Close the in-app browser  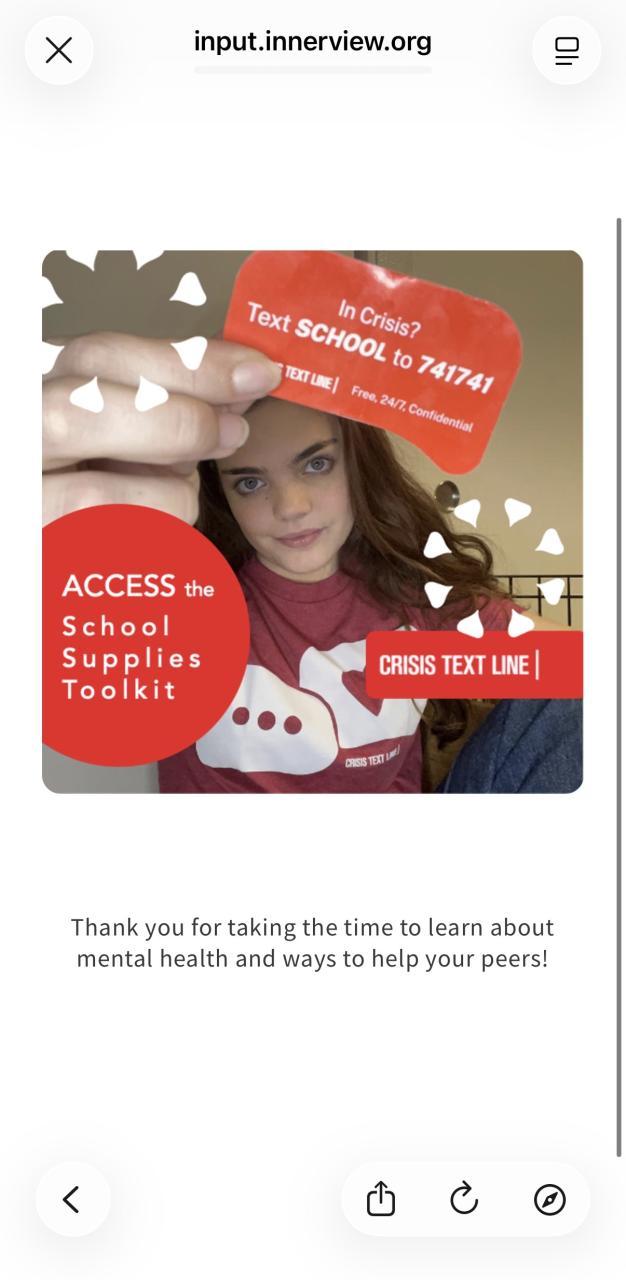pos(59,50)
